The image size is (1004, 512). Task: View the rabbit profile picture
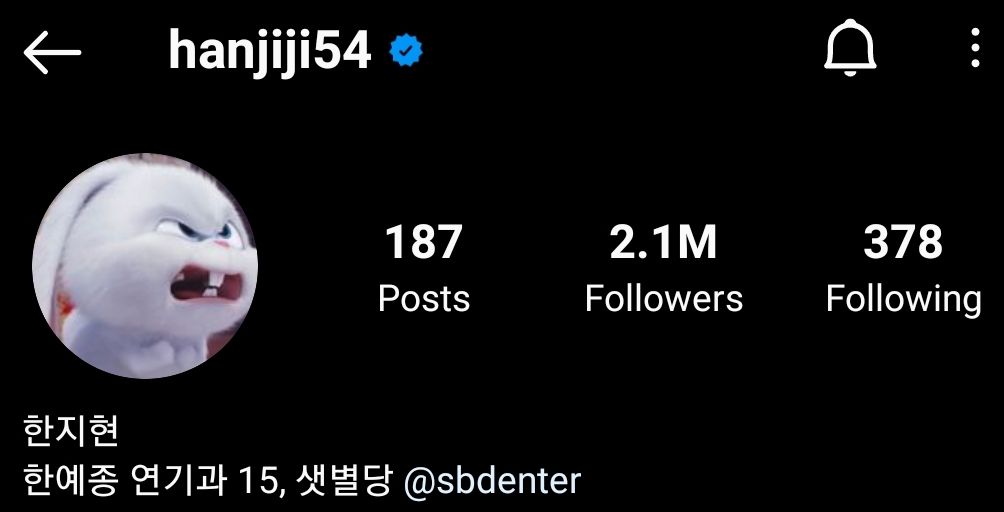click(x=146, y=266)
